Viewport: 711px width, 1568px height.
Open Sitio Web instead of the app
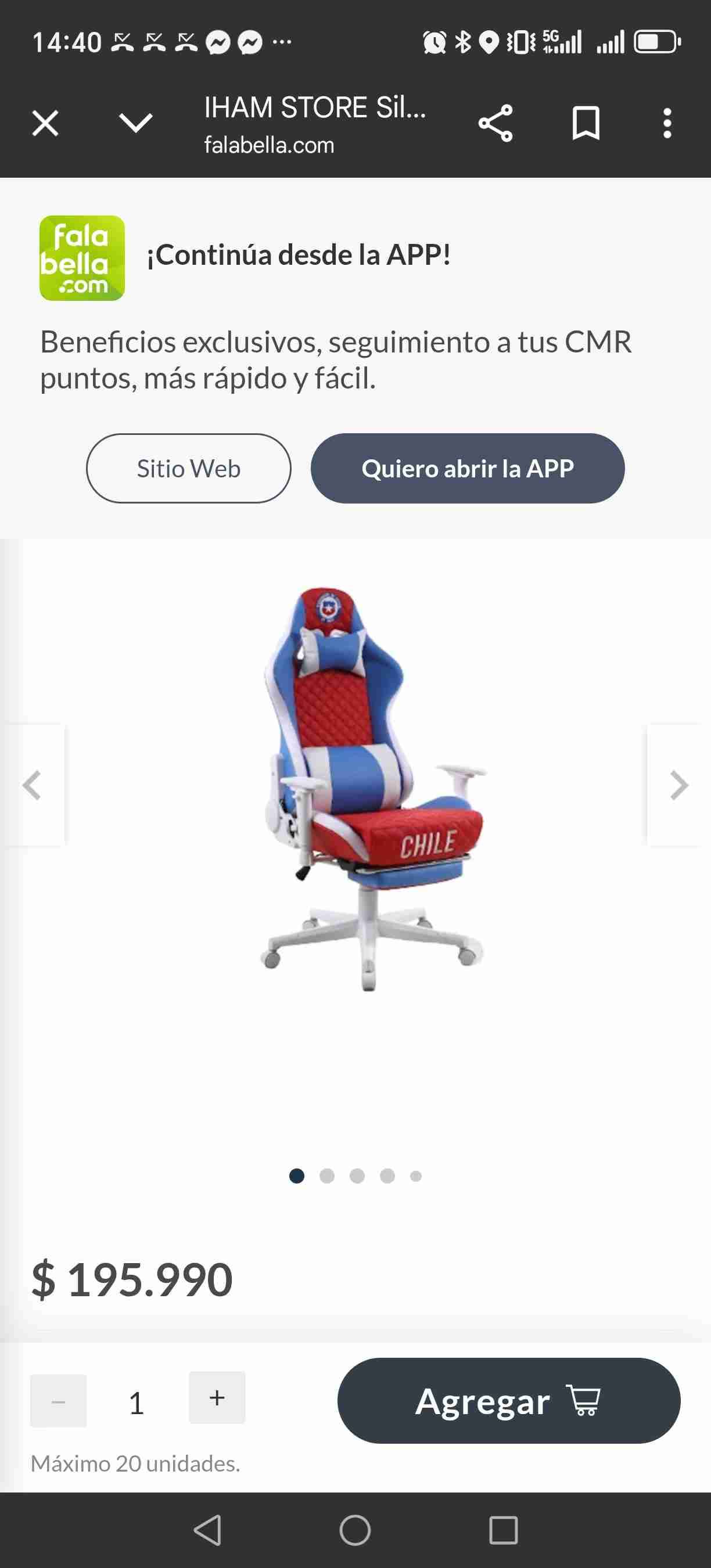(188, 468)
